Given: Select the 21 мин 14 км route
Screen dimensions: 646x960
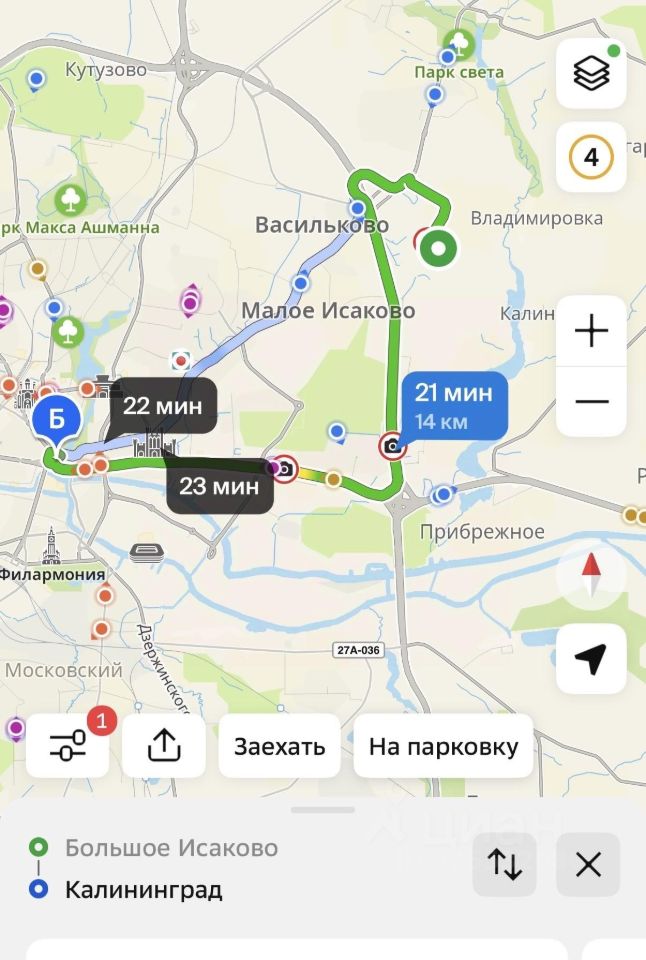Looking at the screenshot, I should [x=454, y=406].
